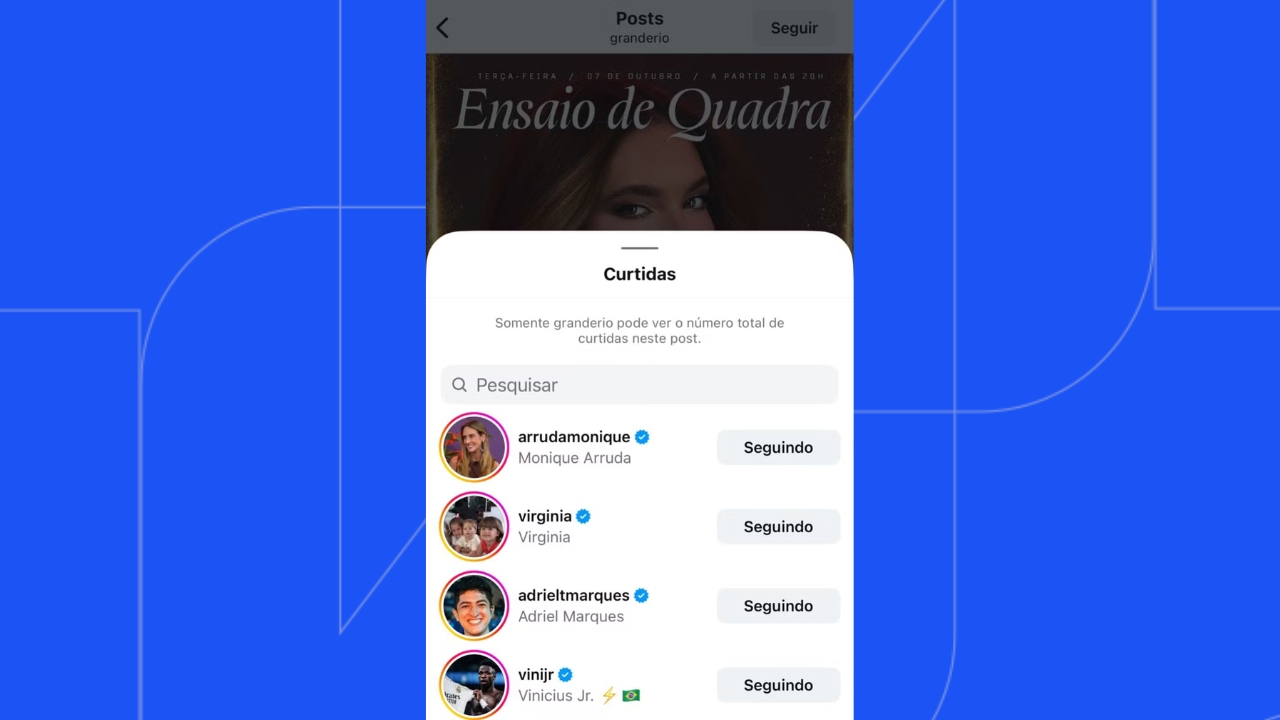Image resolution: width=1280 pixels, height=720 pixels.
Task: Unfollow arrudamonique via her Seguindo button
Action: tap(778, 447)
